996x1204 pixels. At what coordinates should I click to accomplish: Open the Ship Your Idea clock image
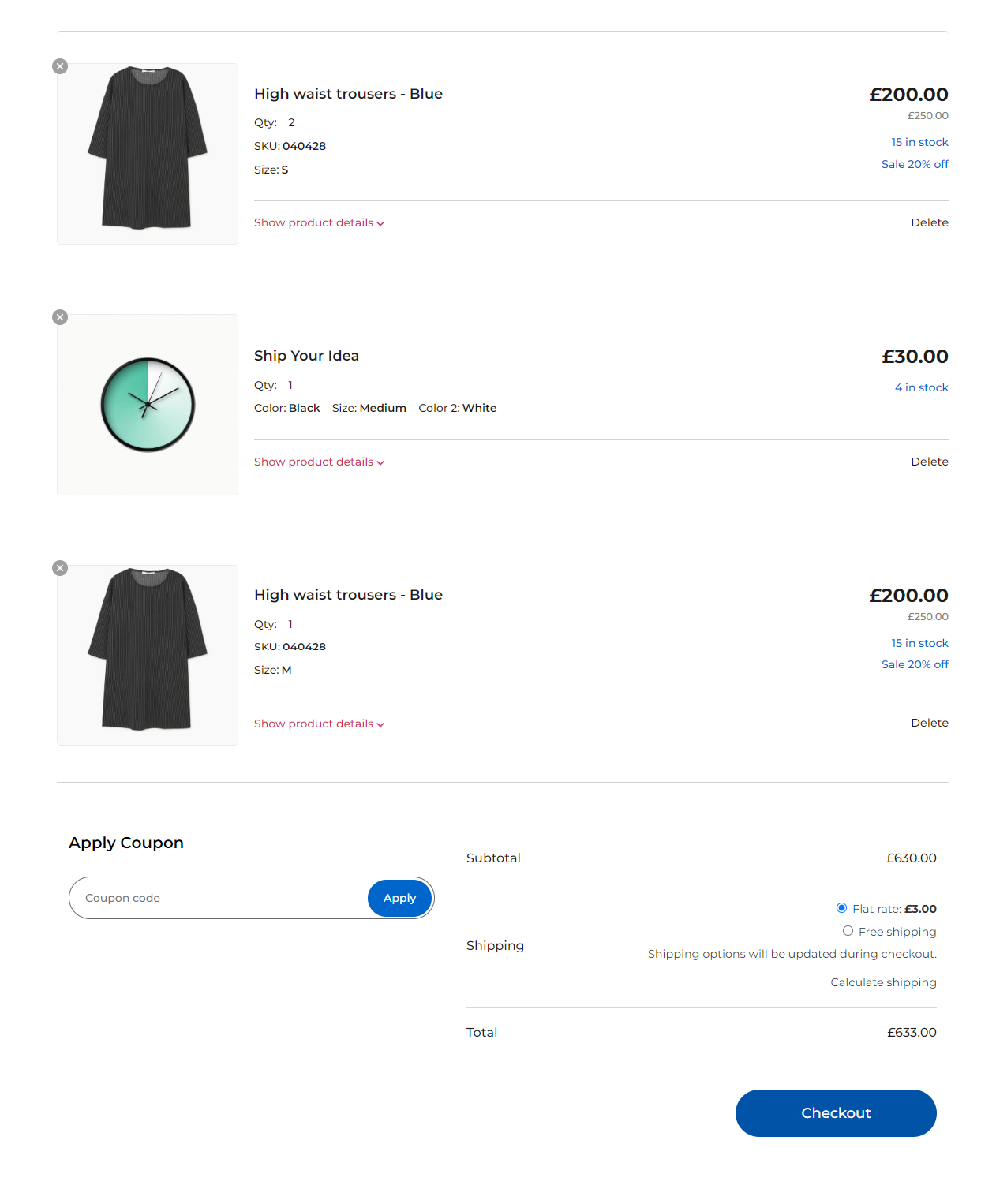tap(148, 405)
